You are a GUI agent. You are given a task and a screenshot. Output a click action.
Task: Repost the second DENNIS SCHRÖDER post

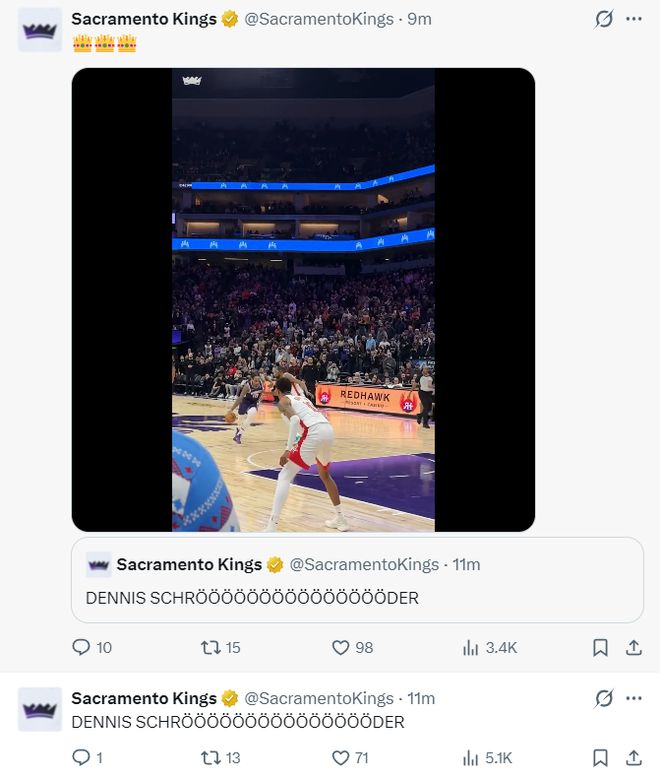click(210, 758)
